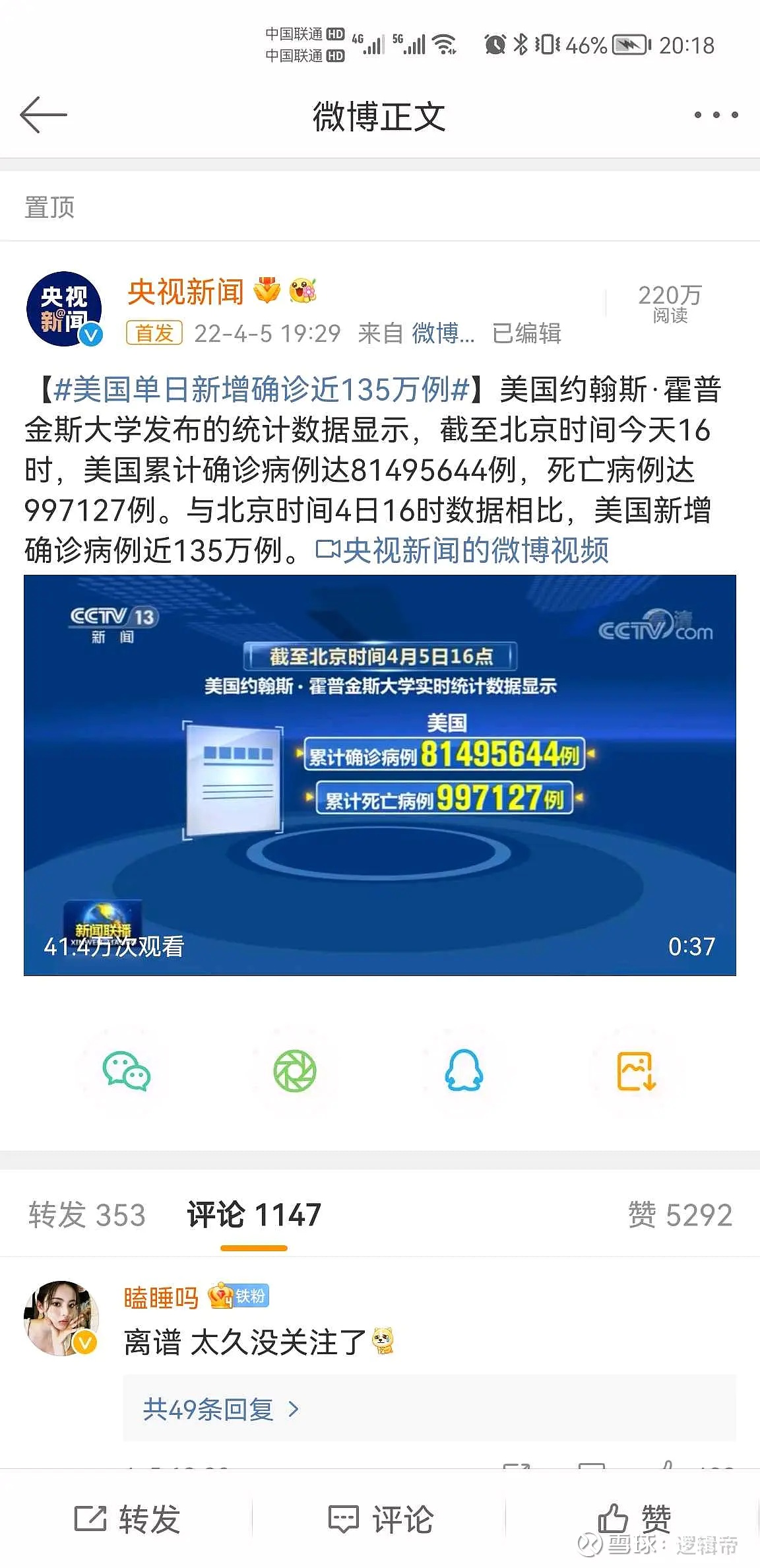The height and width of the screenshot is (1568, 760).
Task: Share post to QQ
Action: (x=464, y=1071)
